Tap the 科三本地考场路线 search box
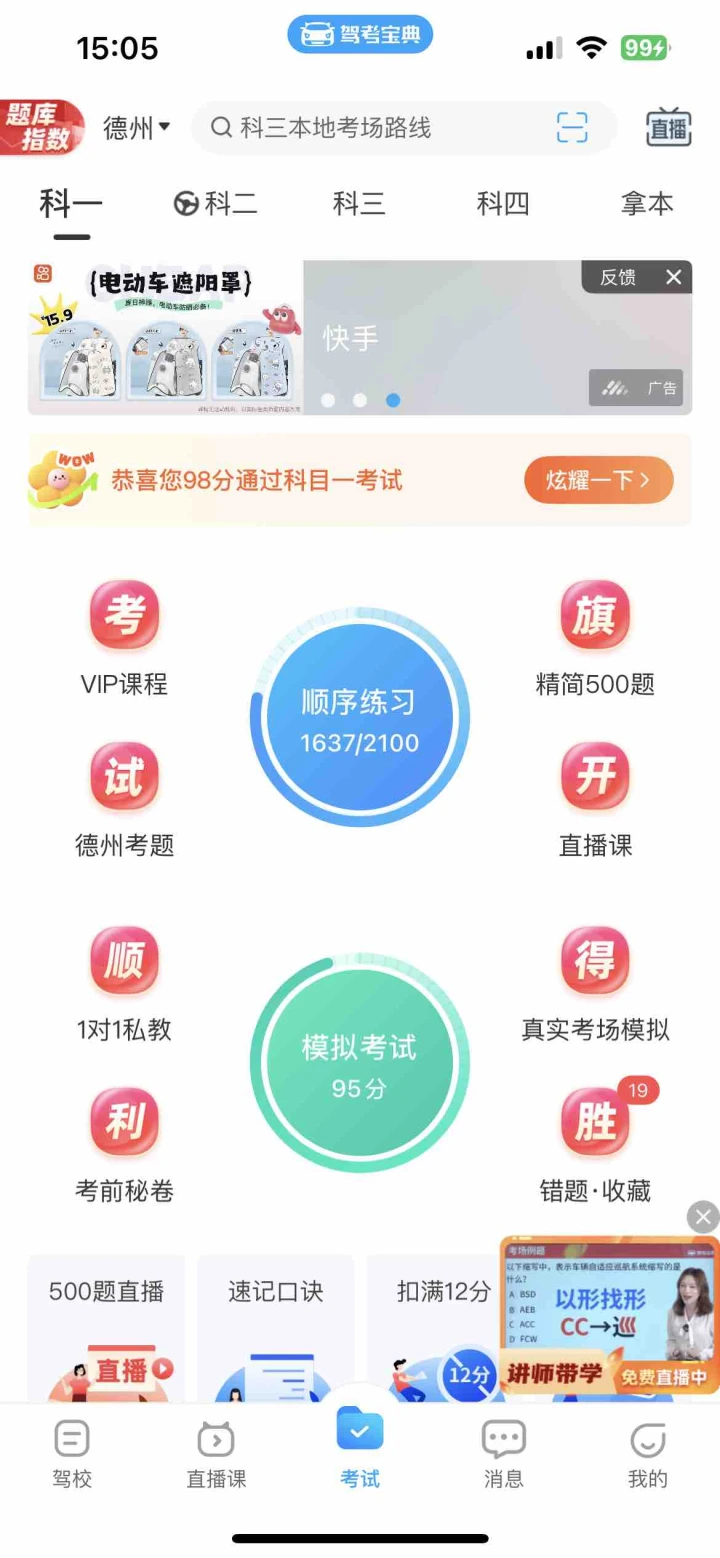 pos(380,128)
